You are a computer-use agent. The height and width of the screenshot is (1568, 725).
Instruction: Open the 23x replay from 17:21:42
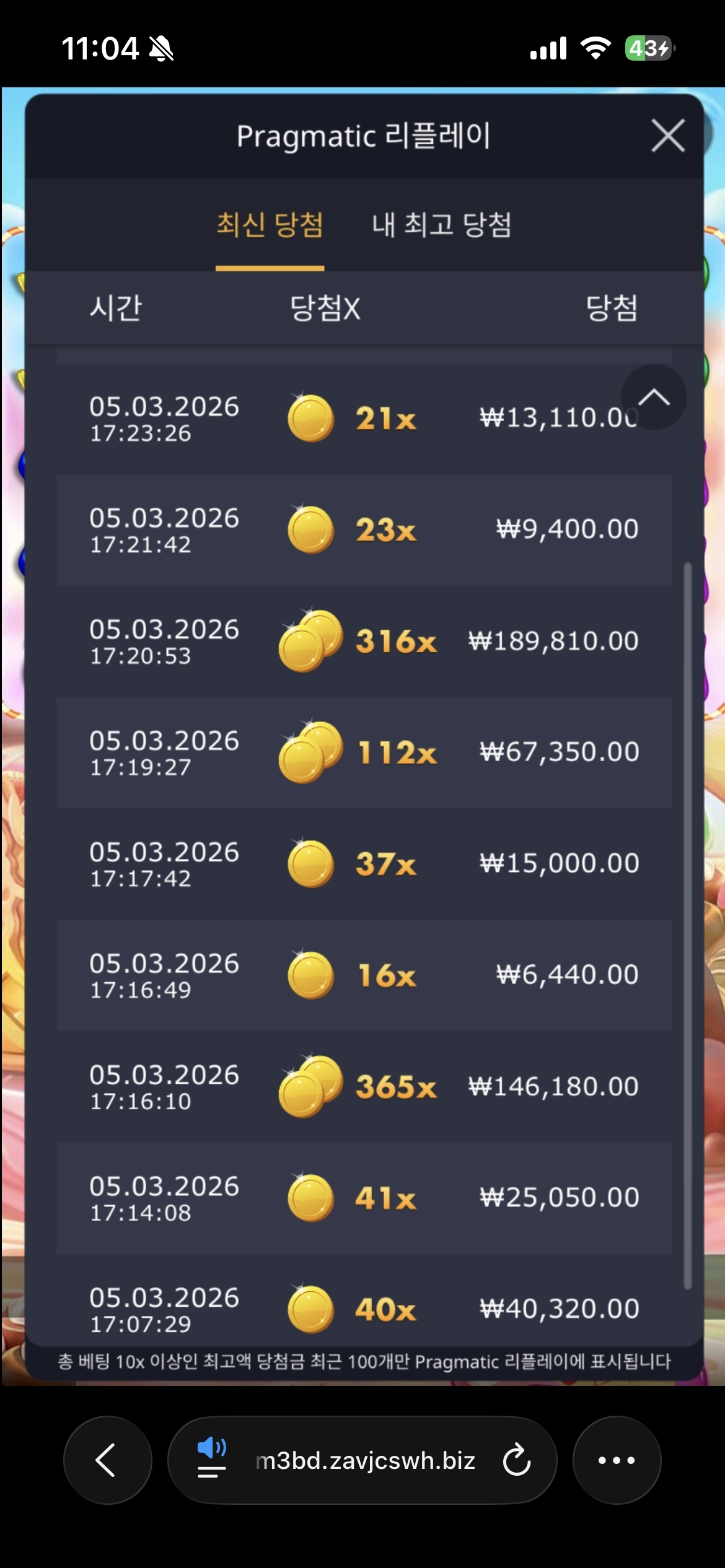point(364,530)
